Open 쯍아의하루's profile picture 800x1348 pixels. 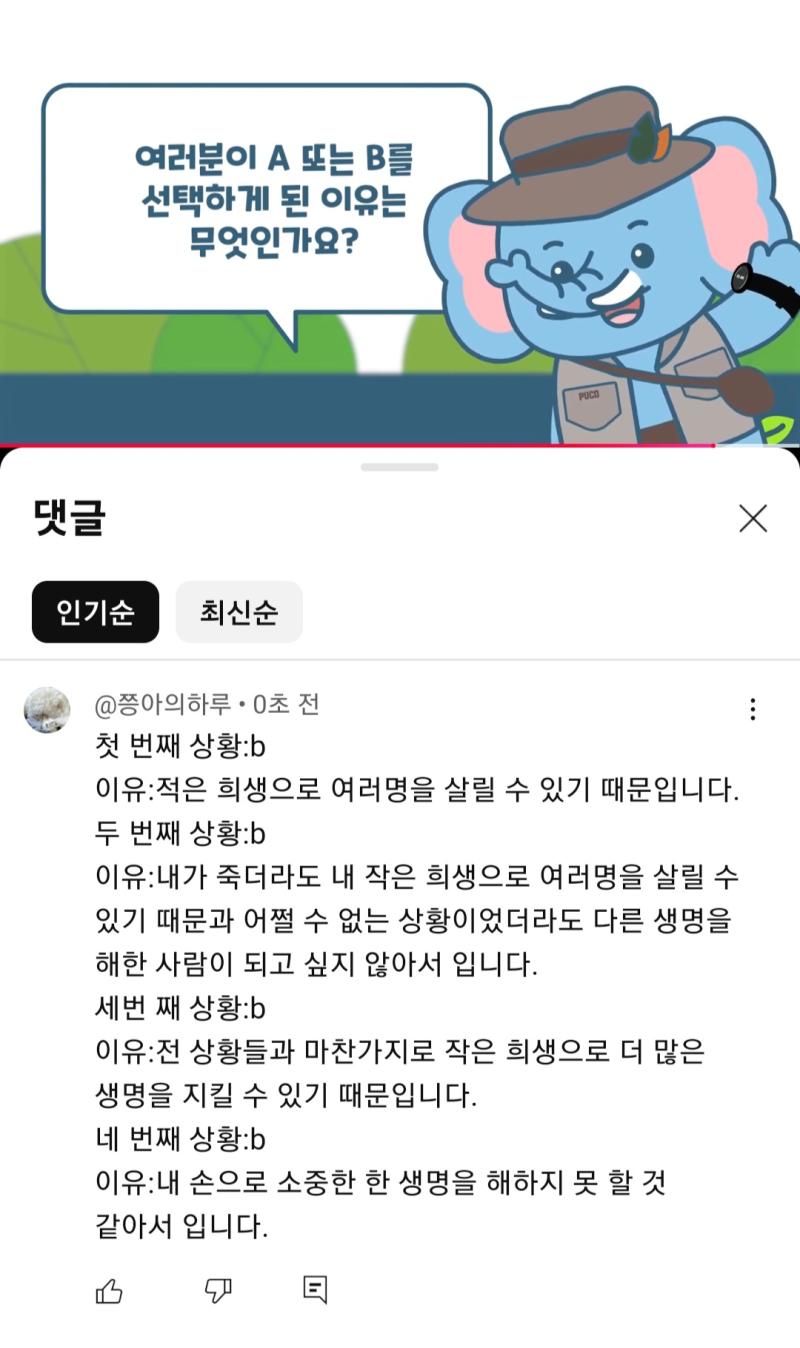click(x=47, y=710)
